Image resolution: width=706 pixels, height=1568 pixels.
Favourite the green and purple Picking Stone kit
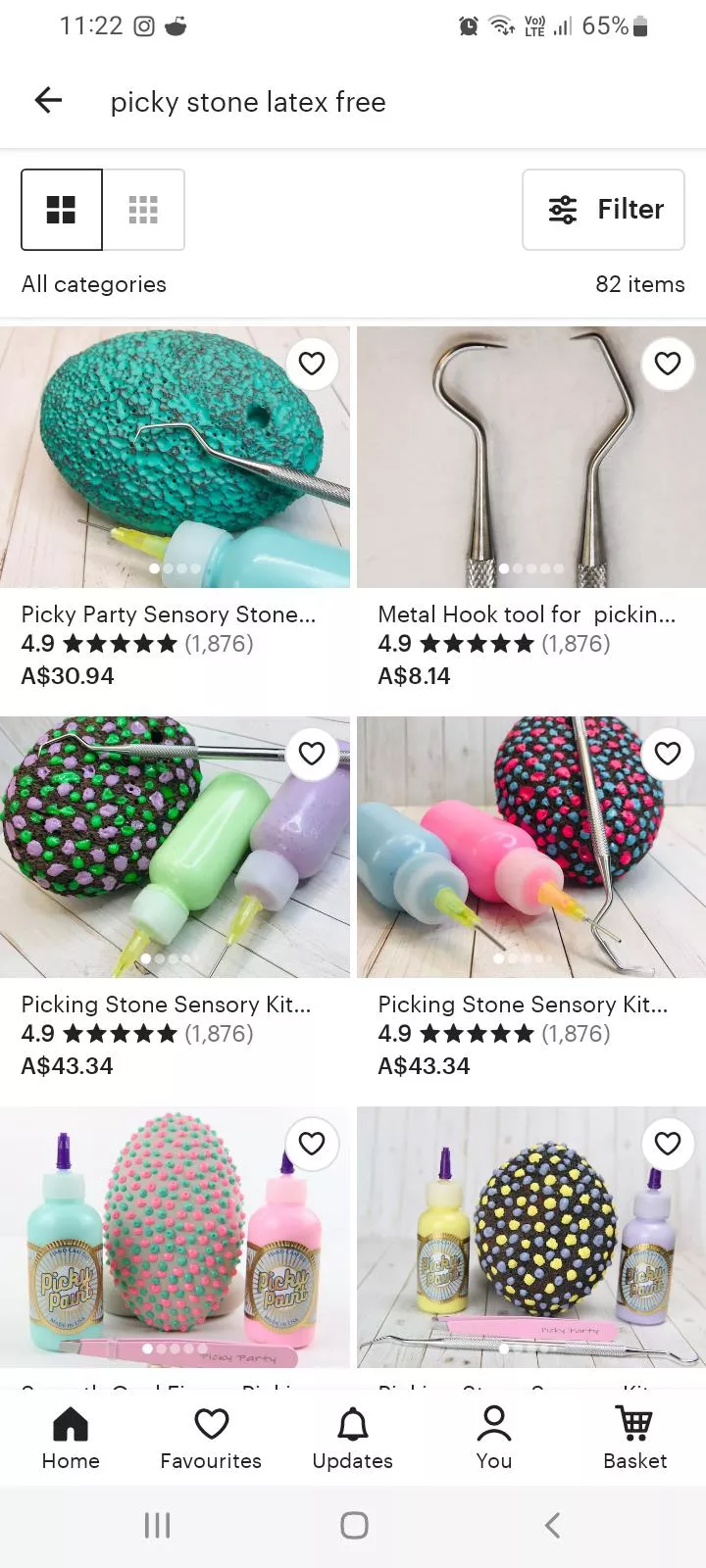(312, 754)
